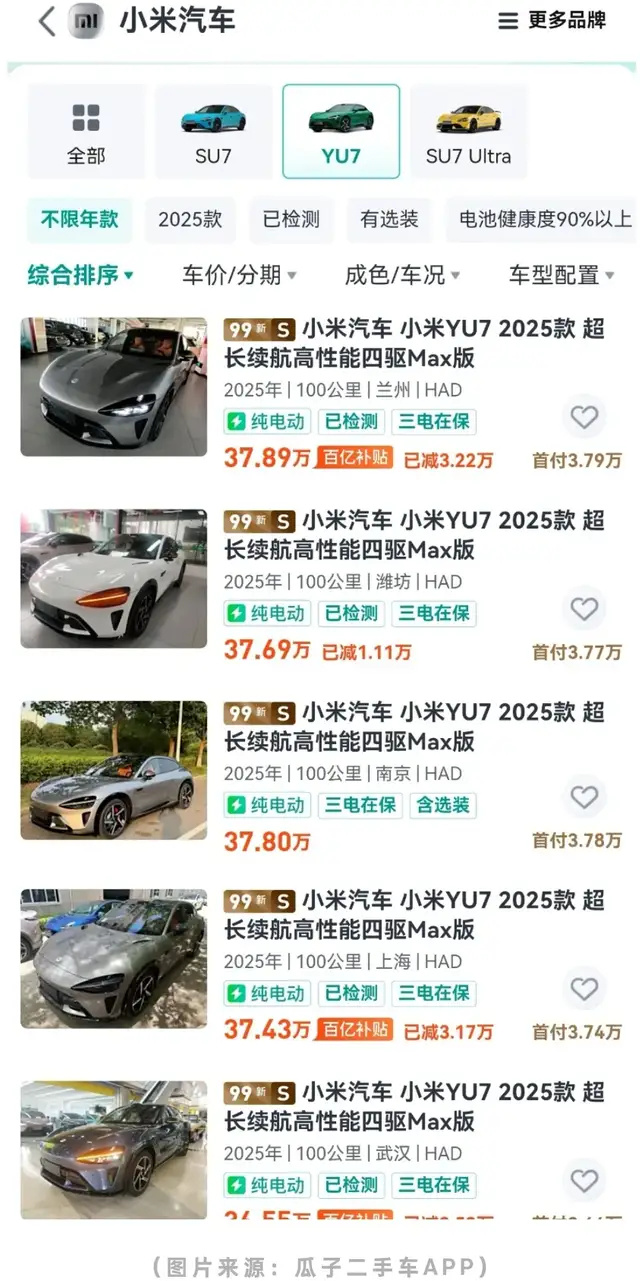Viewport: 640px width, 1281px height.
Task: Apply the 有选装 filter chip
Action: pyautogui.click(x=389, y=219)
